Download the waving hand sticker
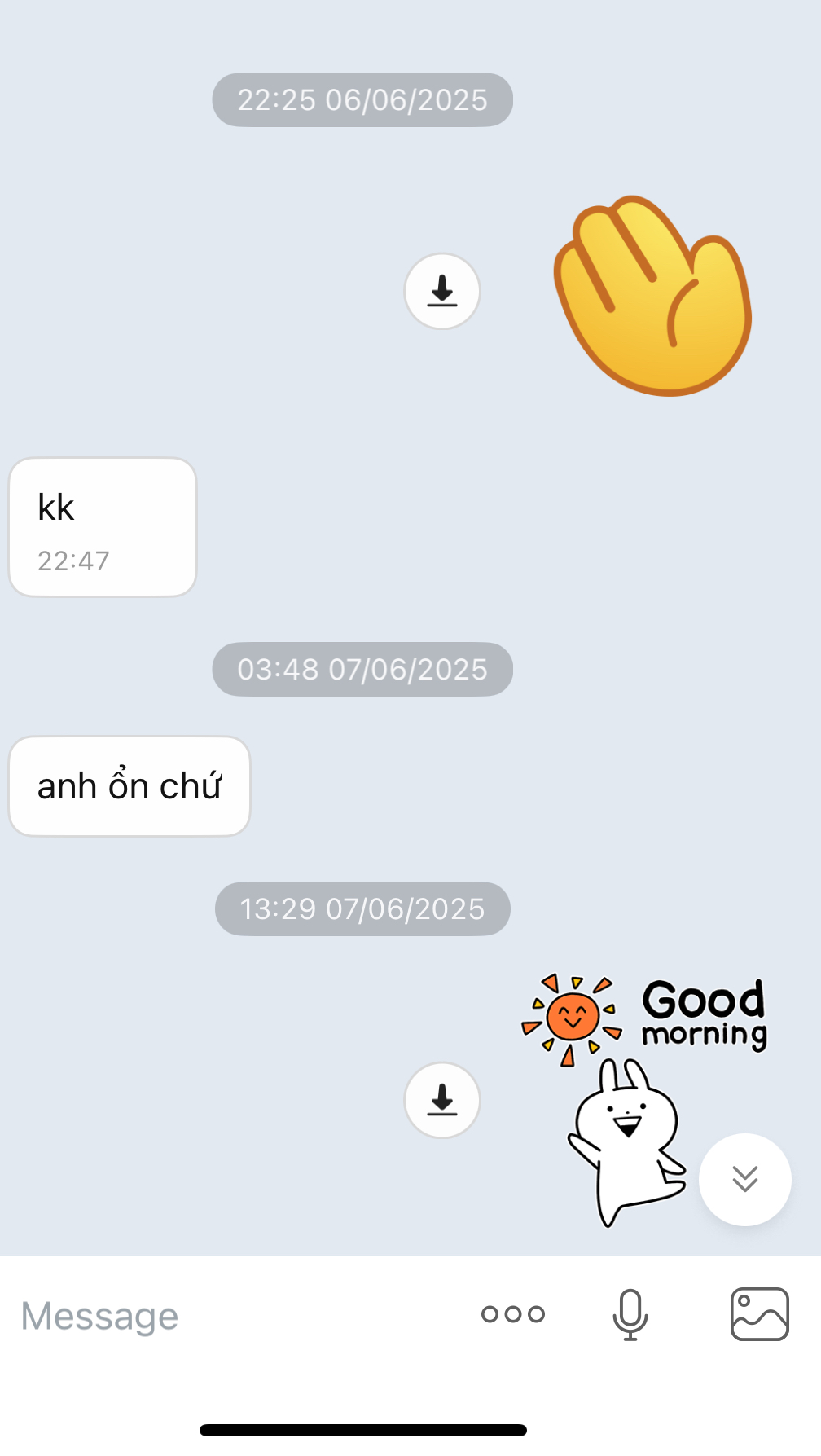The image size is (821, 1456). pos(442,291)
